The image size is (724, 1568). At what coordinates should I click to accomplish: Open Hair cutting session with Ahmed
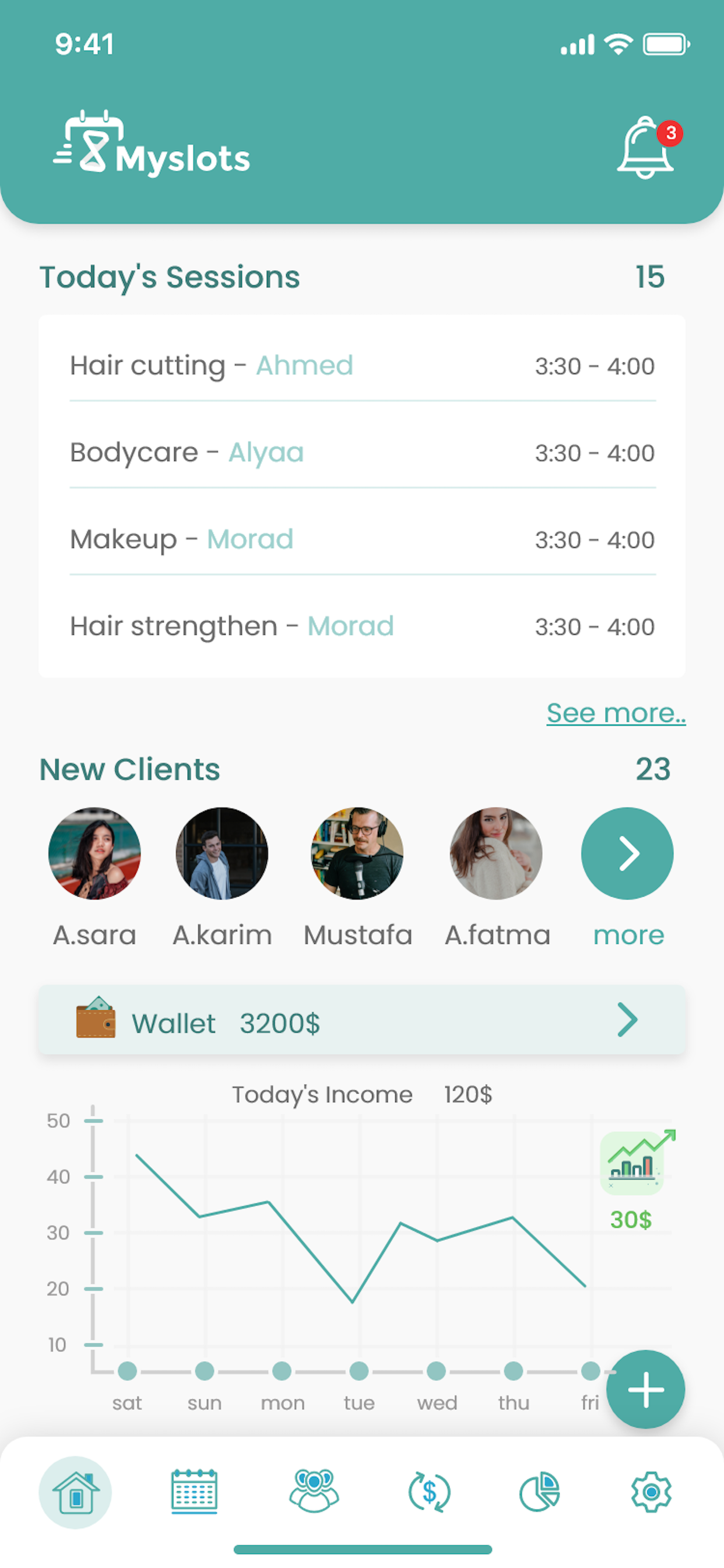point(362,366)
